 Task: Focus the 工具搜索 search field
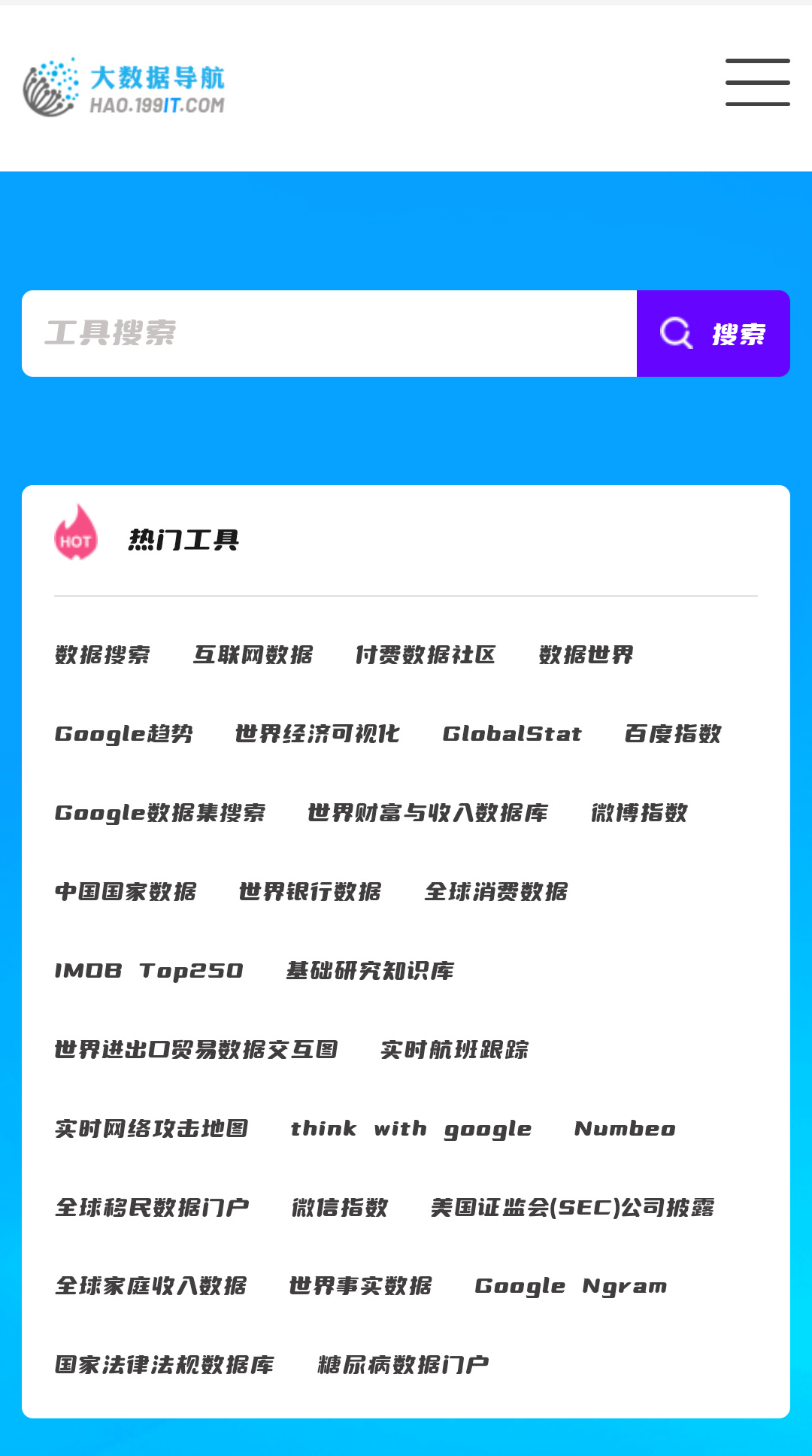tap(329, 333)
